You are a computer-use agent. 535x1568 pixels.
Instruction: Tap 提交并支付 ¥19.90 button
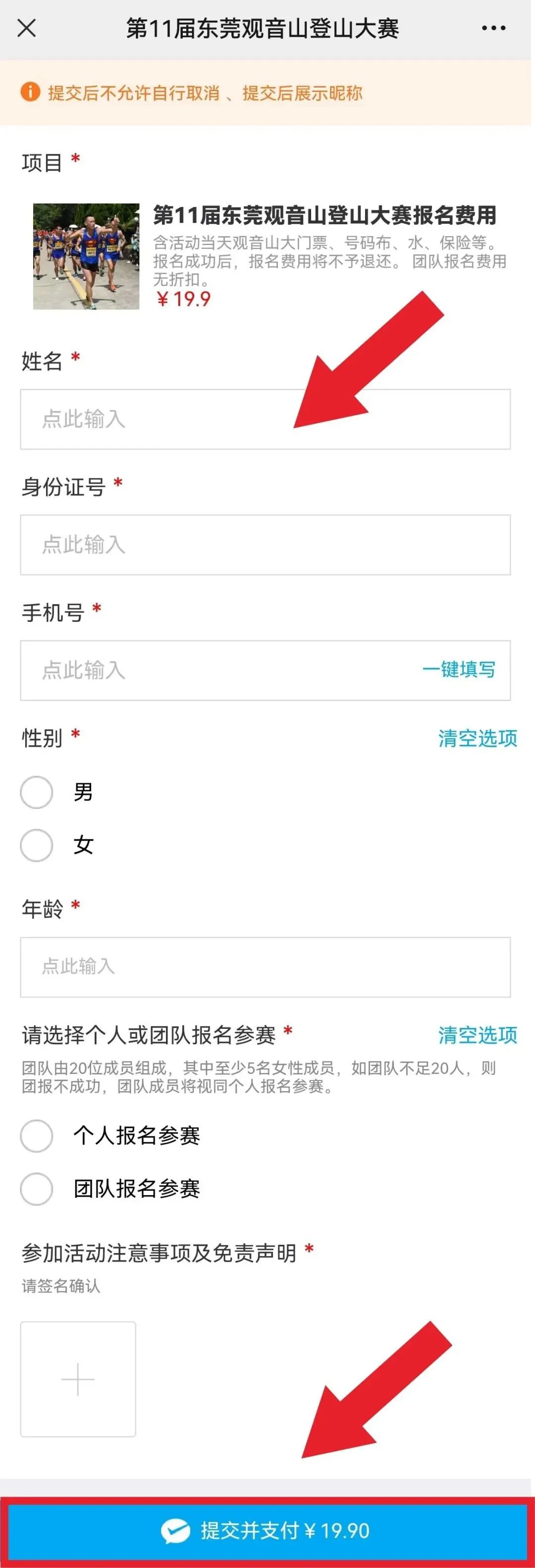[x=267, y=1530]
